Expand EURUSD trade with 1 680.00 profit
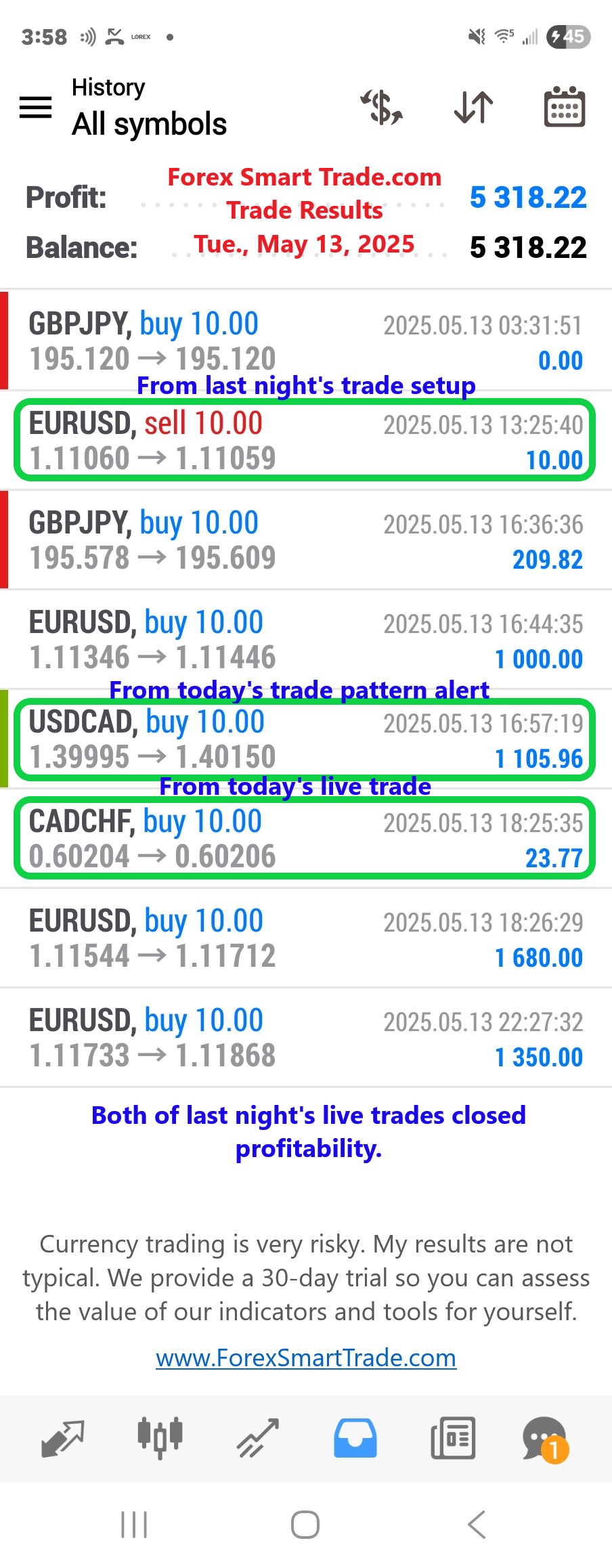The height and width of the screenshot is (1568, 612). click(x=306, y=938)
